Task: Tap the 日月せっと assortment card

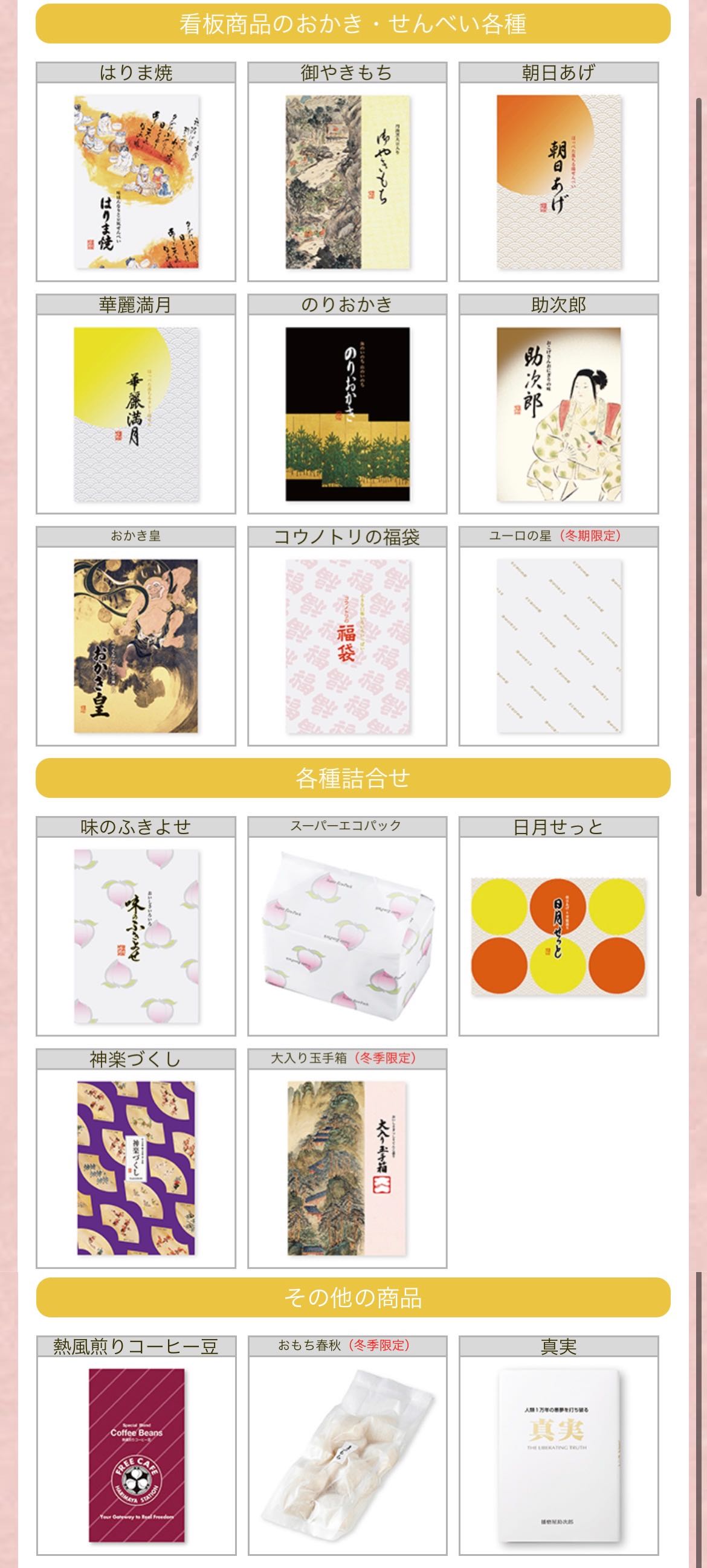Action: coord(558,936)
